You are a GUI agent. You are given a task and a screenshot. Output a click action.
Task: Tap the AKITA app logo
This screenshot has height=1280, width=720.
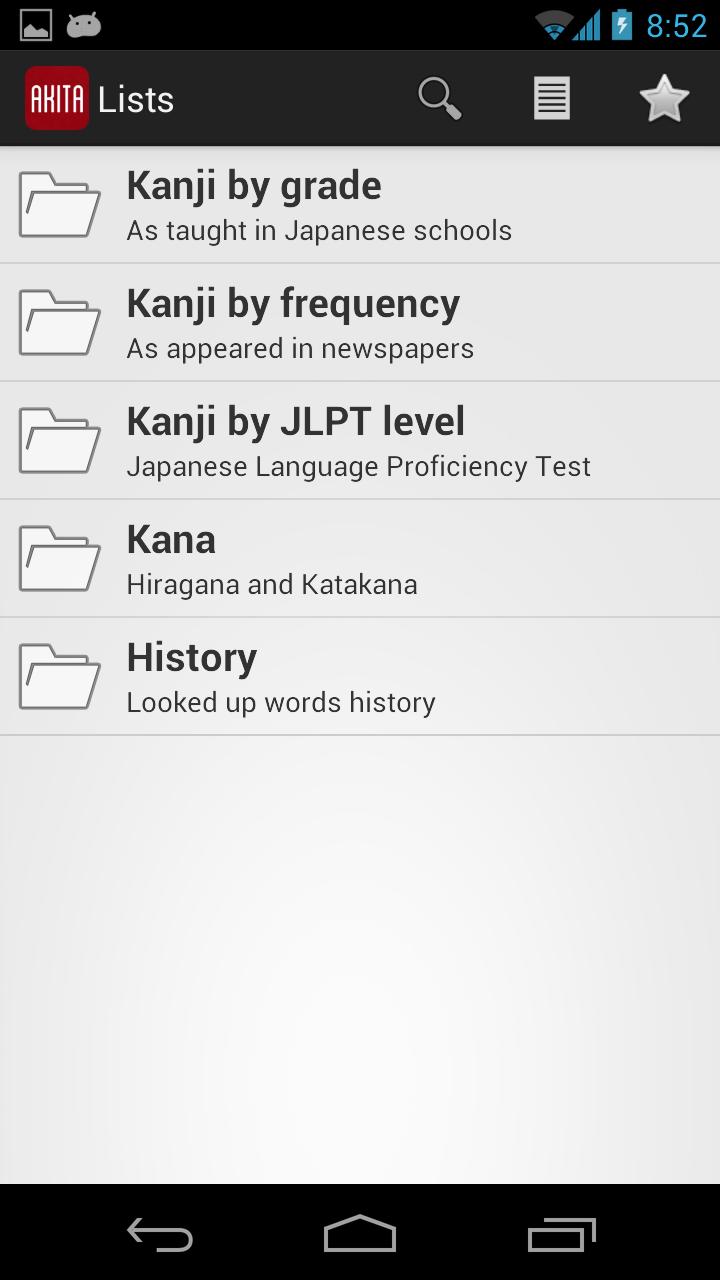[57, 97]
